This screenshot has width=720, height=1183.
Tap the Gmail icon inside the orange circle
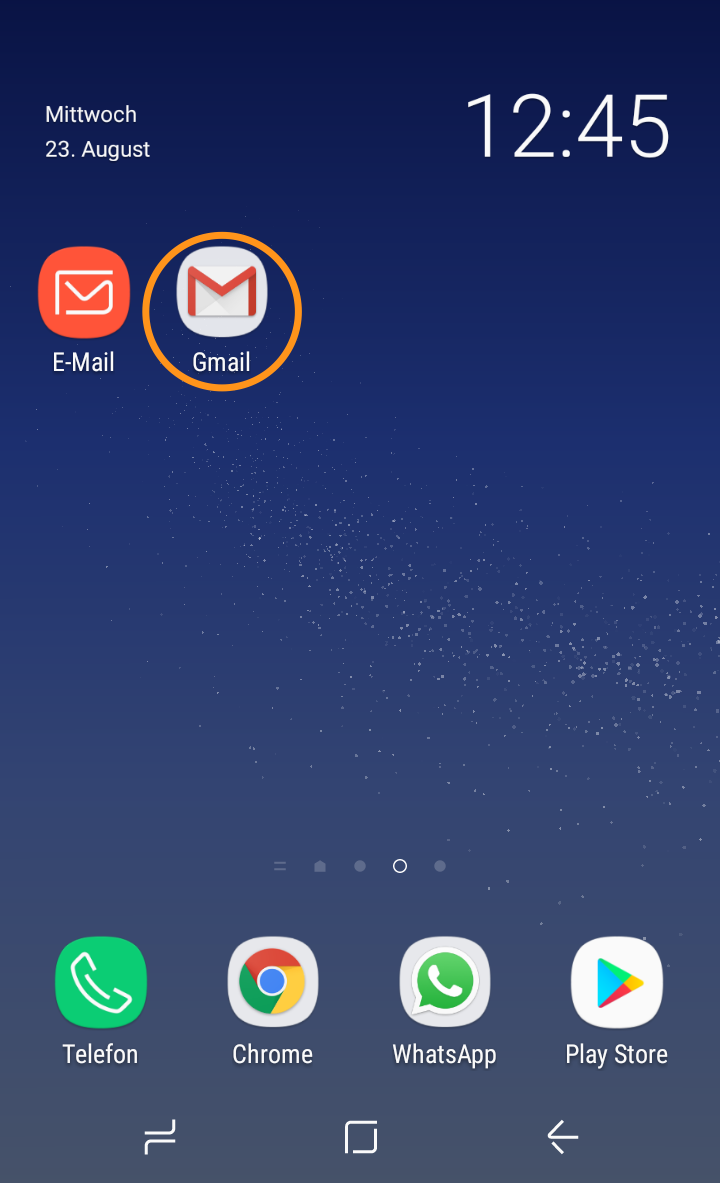pyautogui.click(x=221, y=293)
